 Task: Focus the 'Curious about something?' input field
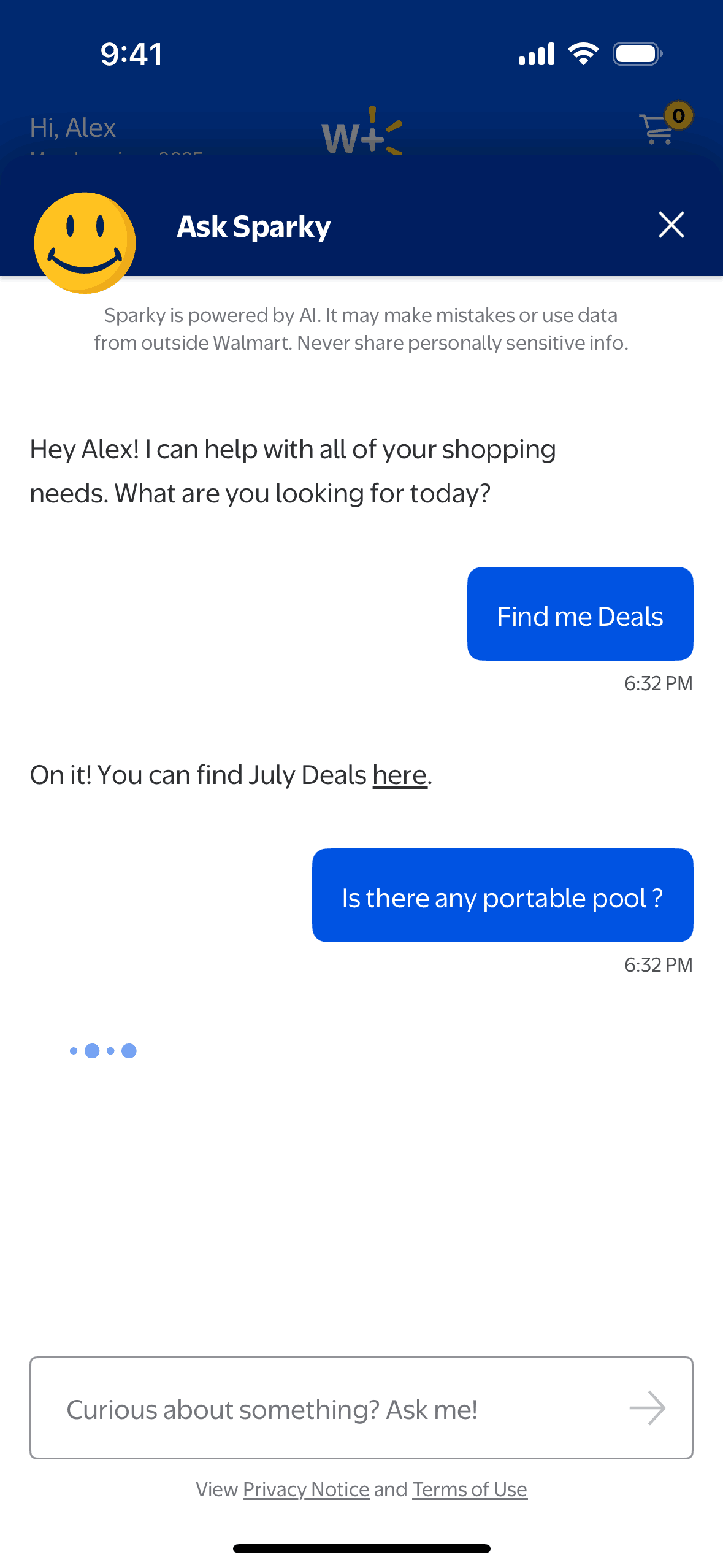[x=331, y=1409]
